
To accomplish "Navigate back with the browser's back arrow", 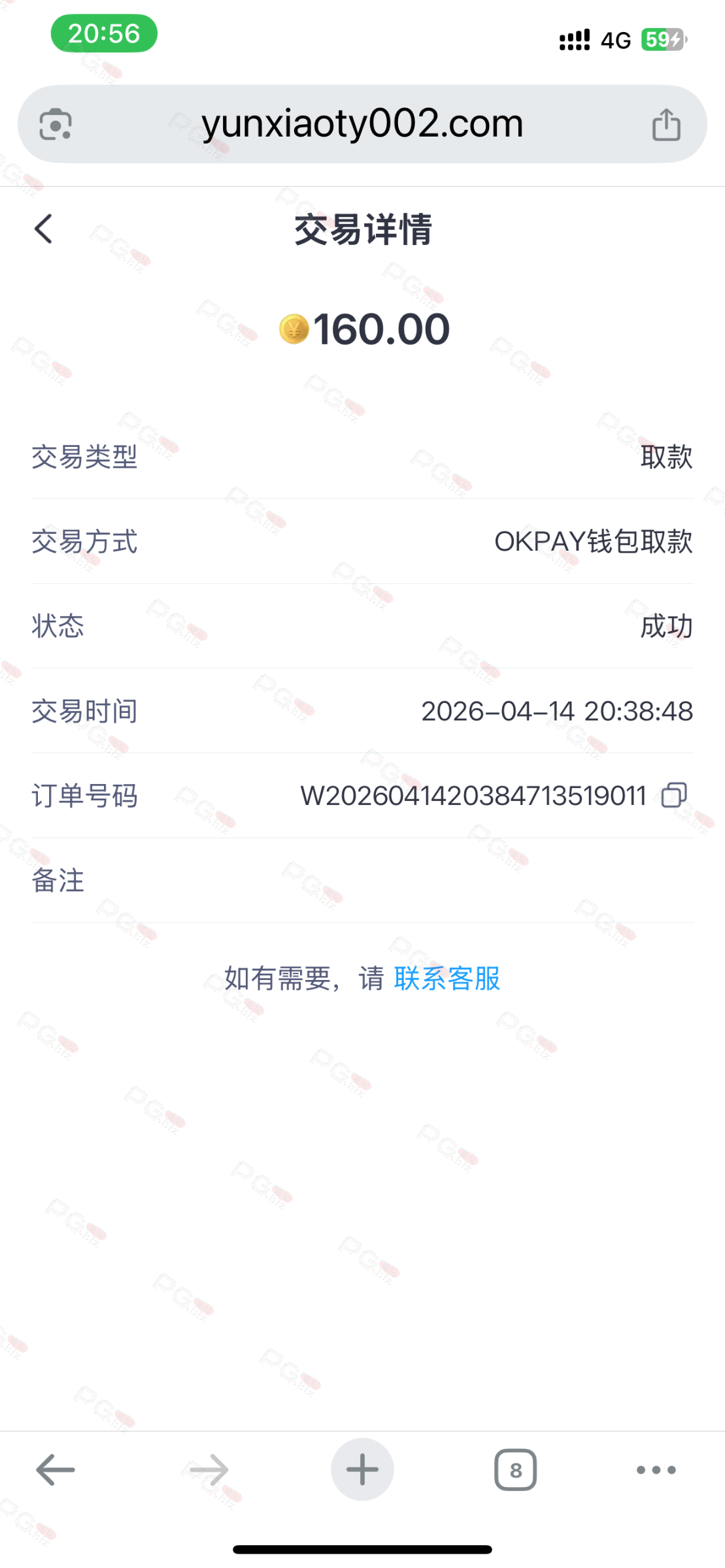I will click(55, 1470).
